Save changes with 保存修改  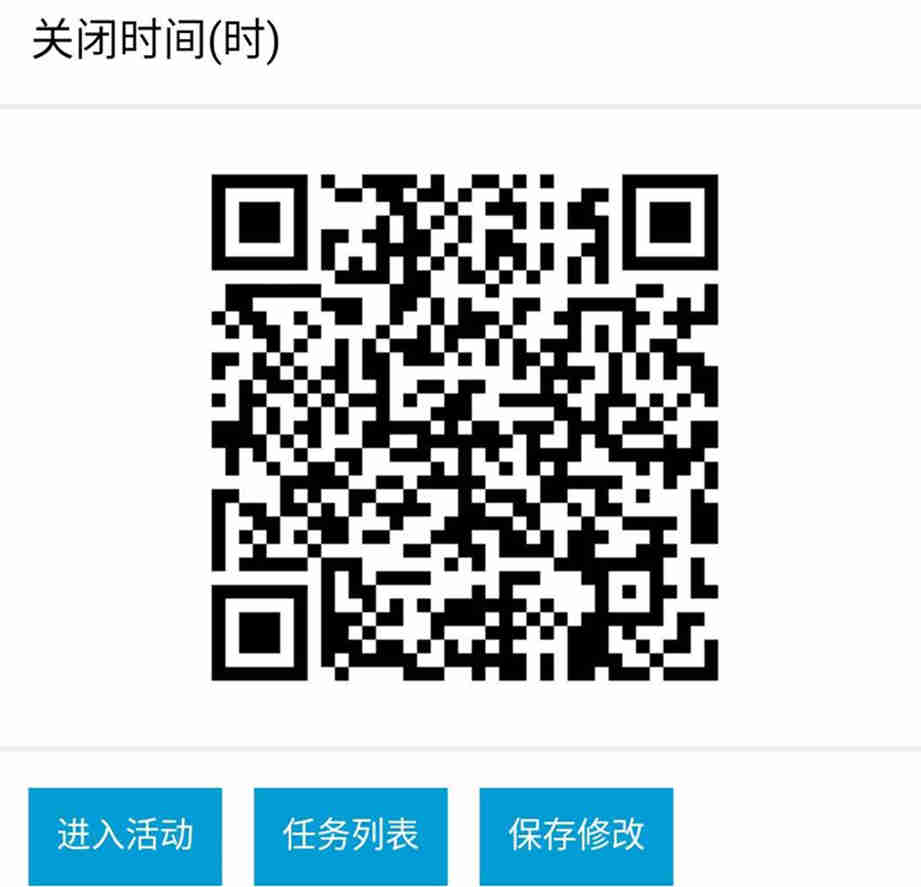pyautogui.click(x=576, y=835)
